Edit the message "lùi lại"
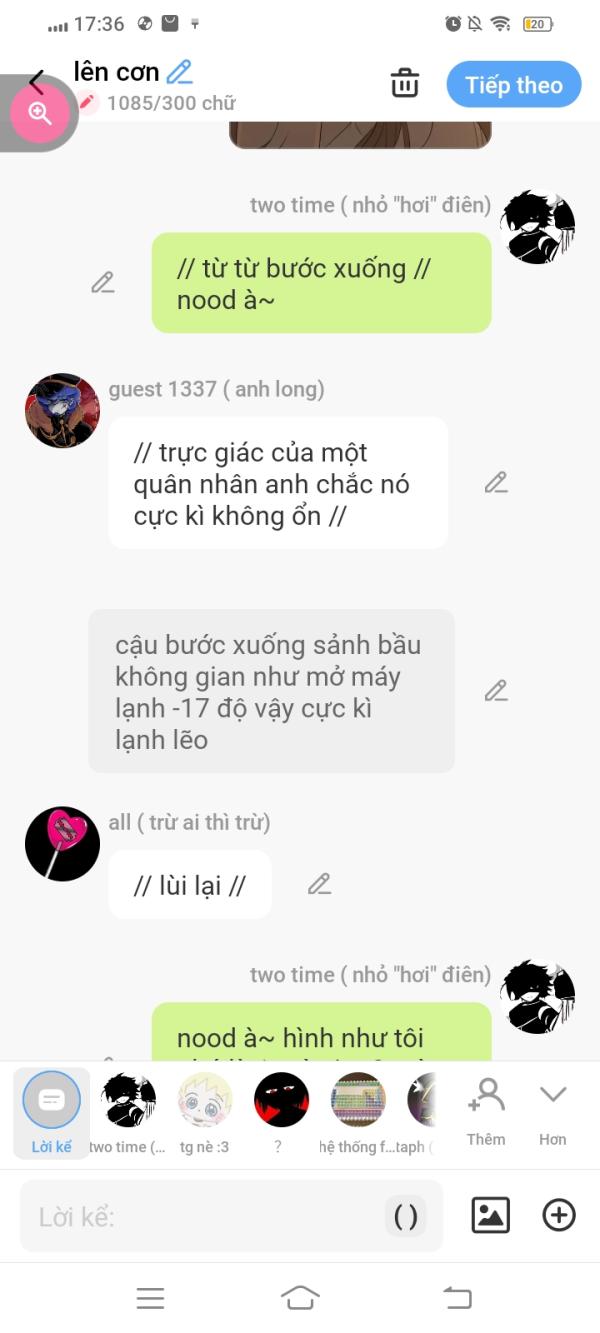The width and height of the screenshot is (600, 1333). [x=319, y=884]
